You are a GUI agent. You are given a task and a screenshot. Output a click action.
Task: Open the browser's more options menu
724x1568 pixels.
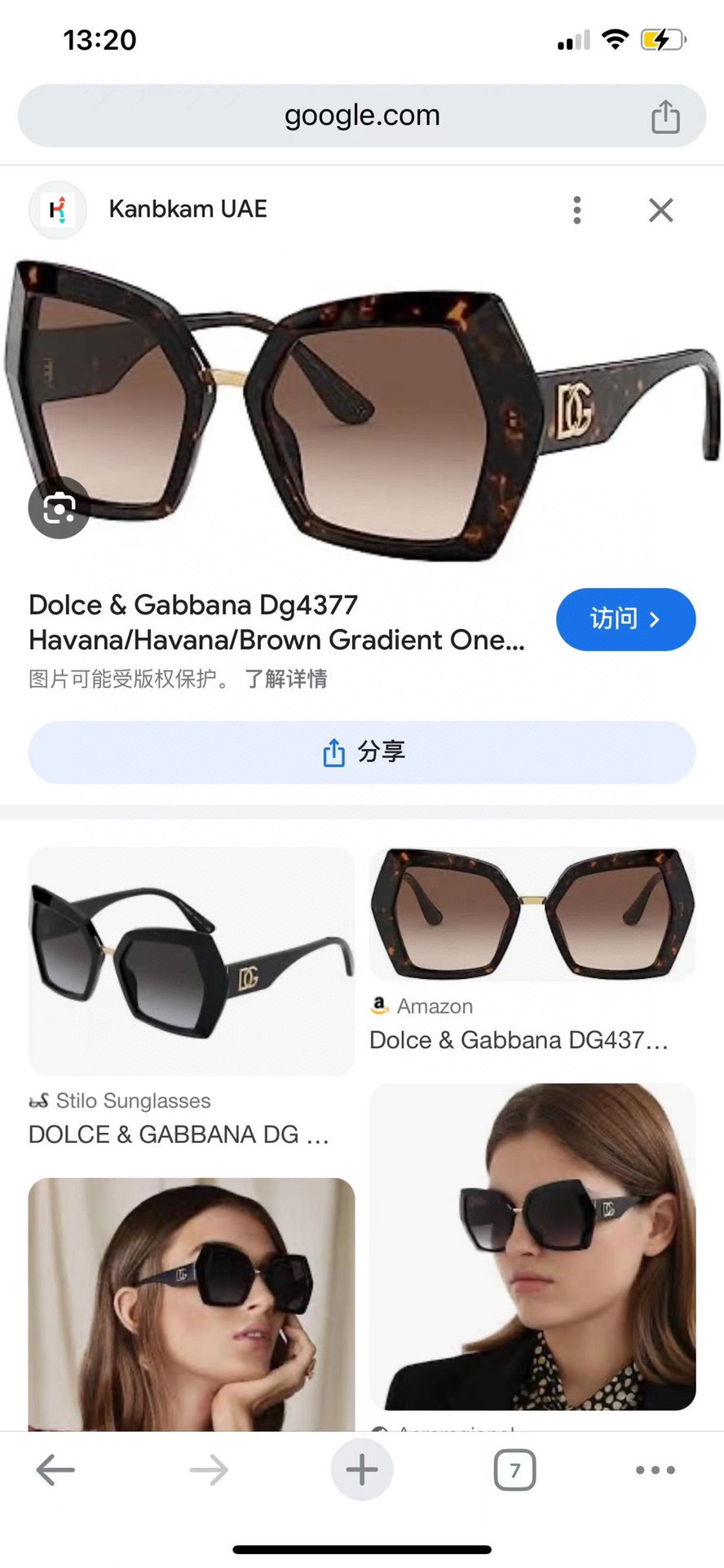point(656,1470)
